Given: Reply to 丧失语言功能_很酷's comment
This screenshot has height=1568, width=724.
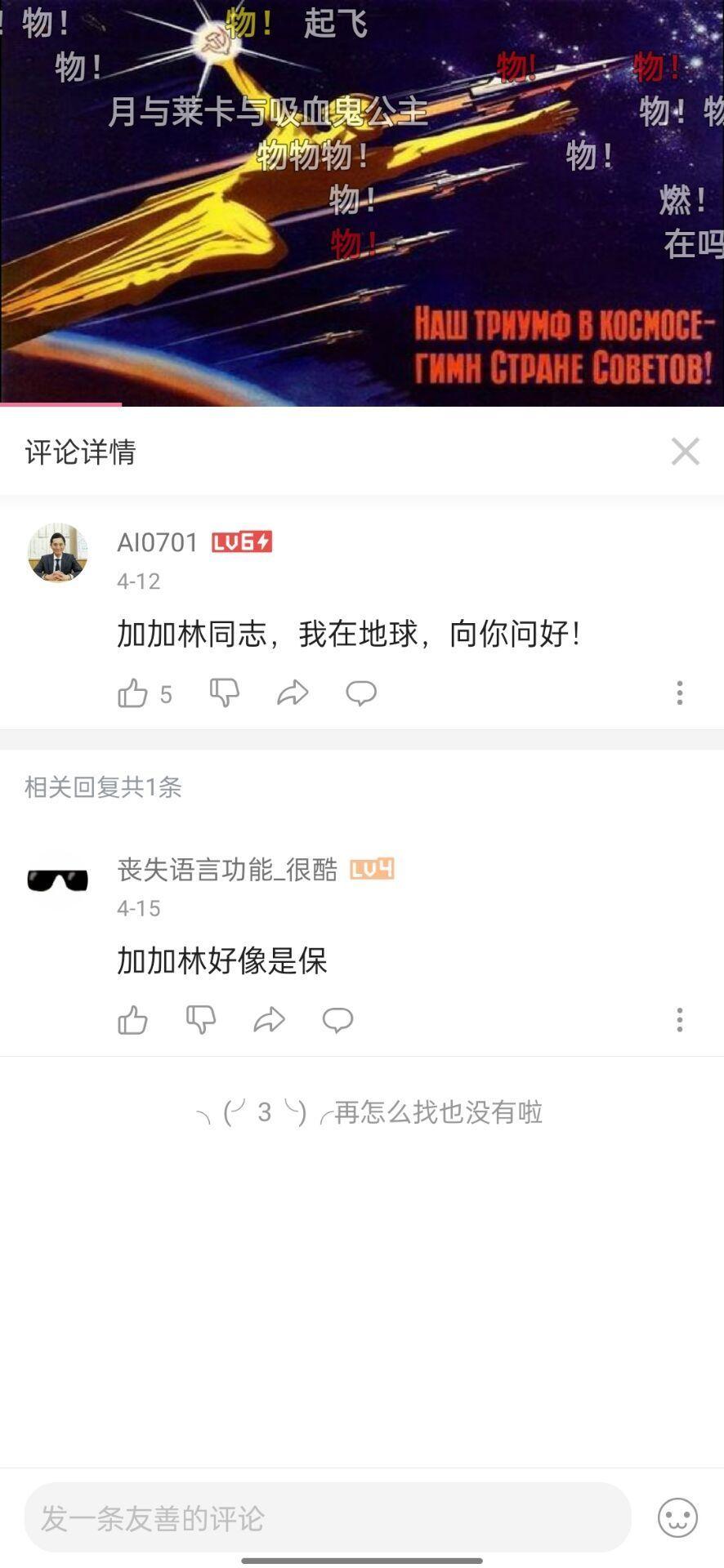Looking at the screenshot, I should (337, 1020).
